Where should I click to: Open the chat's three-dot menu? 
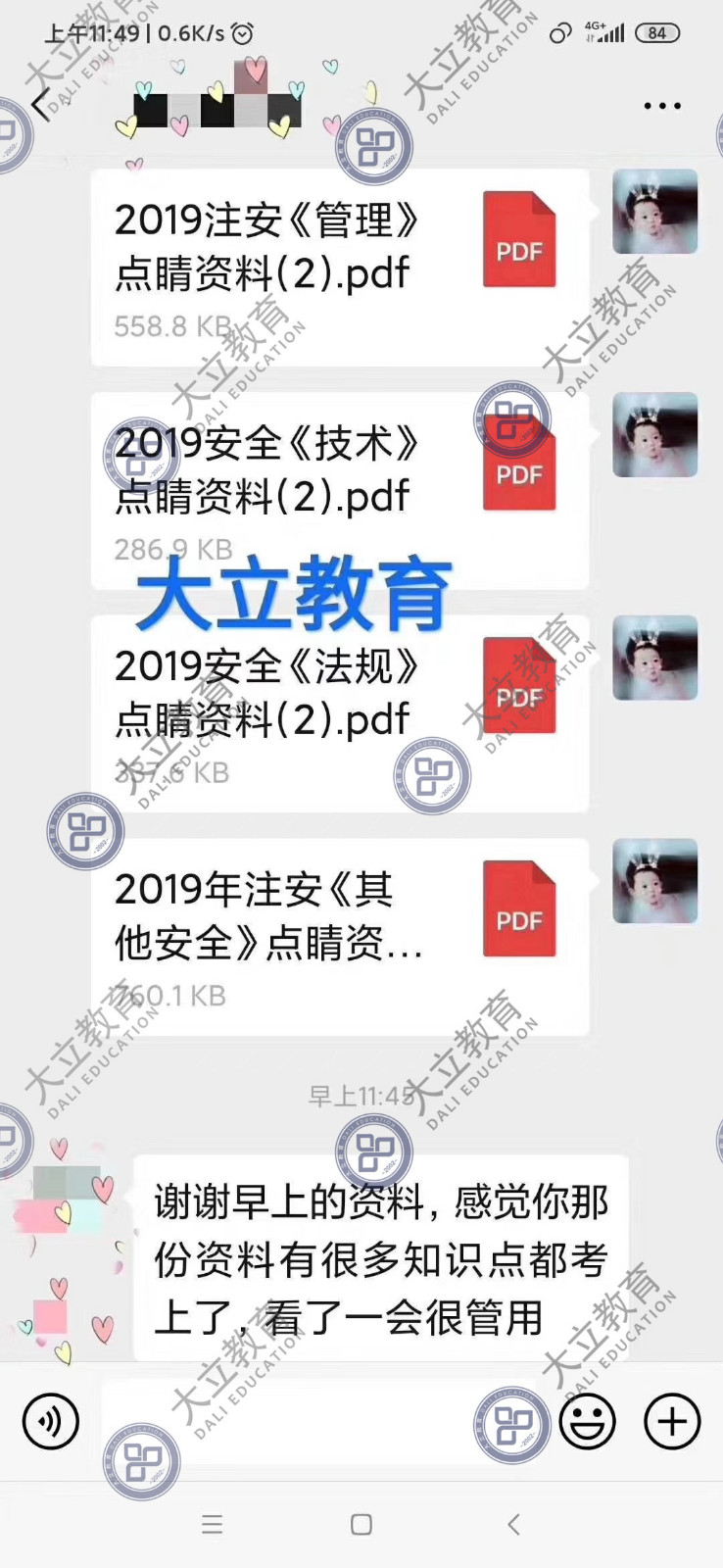(662, 106)
